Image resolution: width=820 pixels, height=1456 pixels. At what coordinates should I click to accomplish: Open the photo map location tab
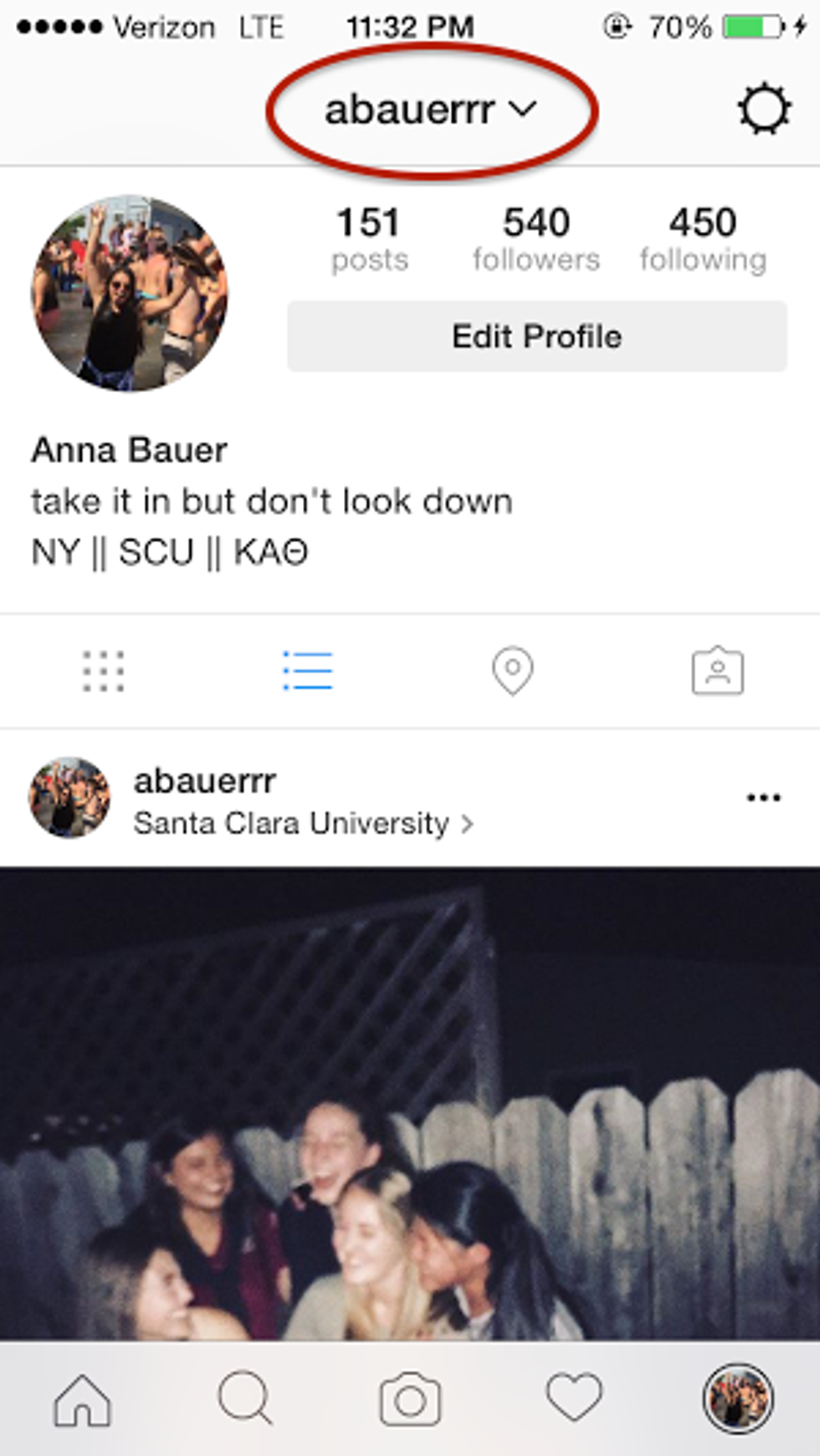coord(512,671)
